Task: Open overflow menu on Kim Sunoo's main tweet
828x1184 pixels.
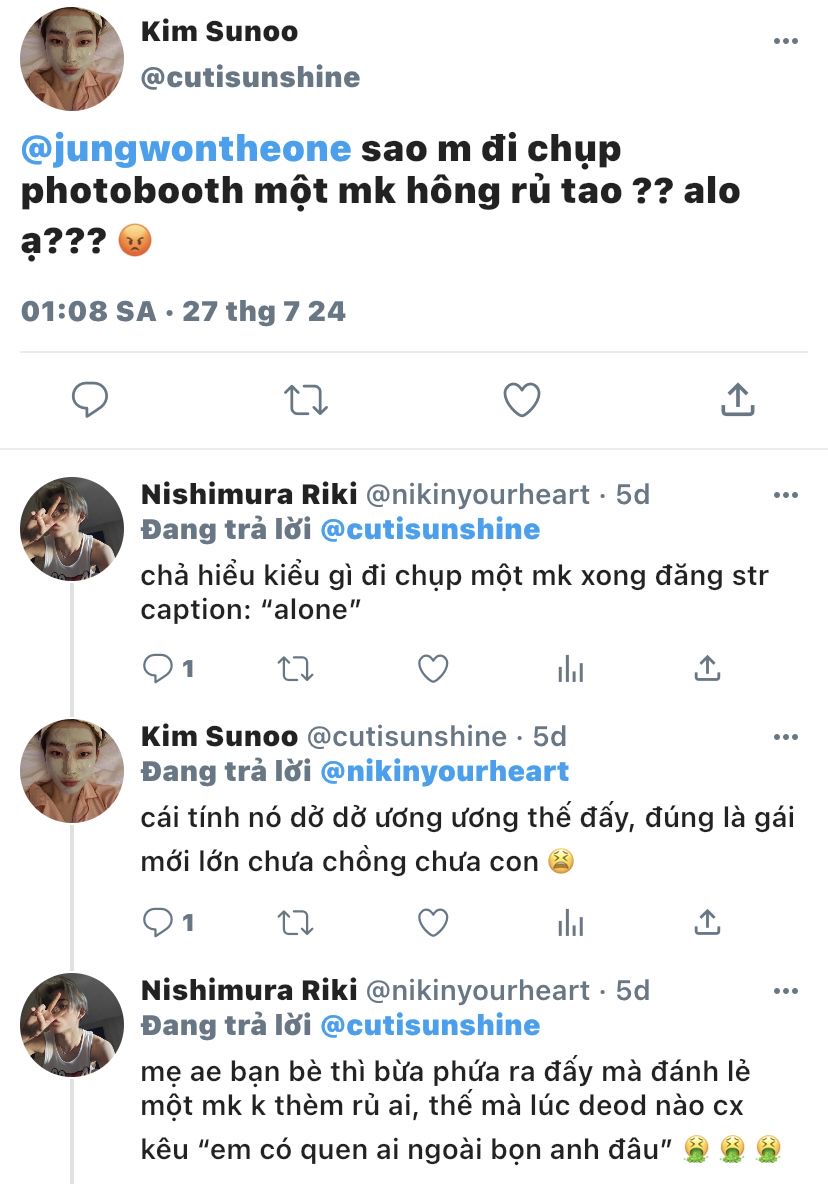Action: click(x=786, y=42)
